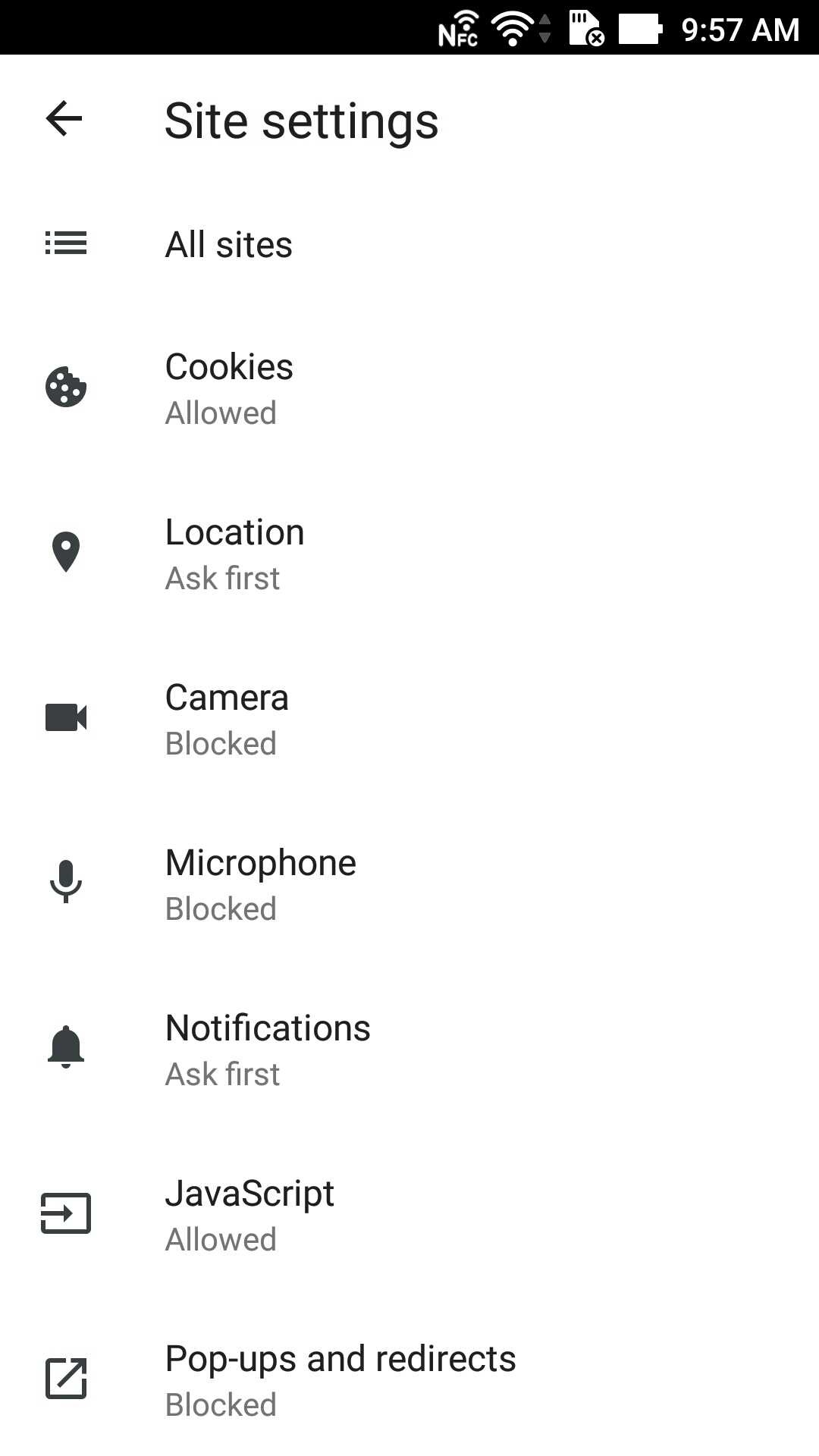Viewport: 819px width, 1456px height.
Task: Click the Notifications bell icon
Action: (x=65, y=1049)
